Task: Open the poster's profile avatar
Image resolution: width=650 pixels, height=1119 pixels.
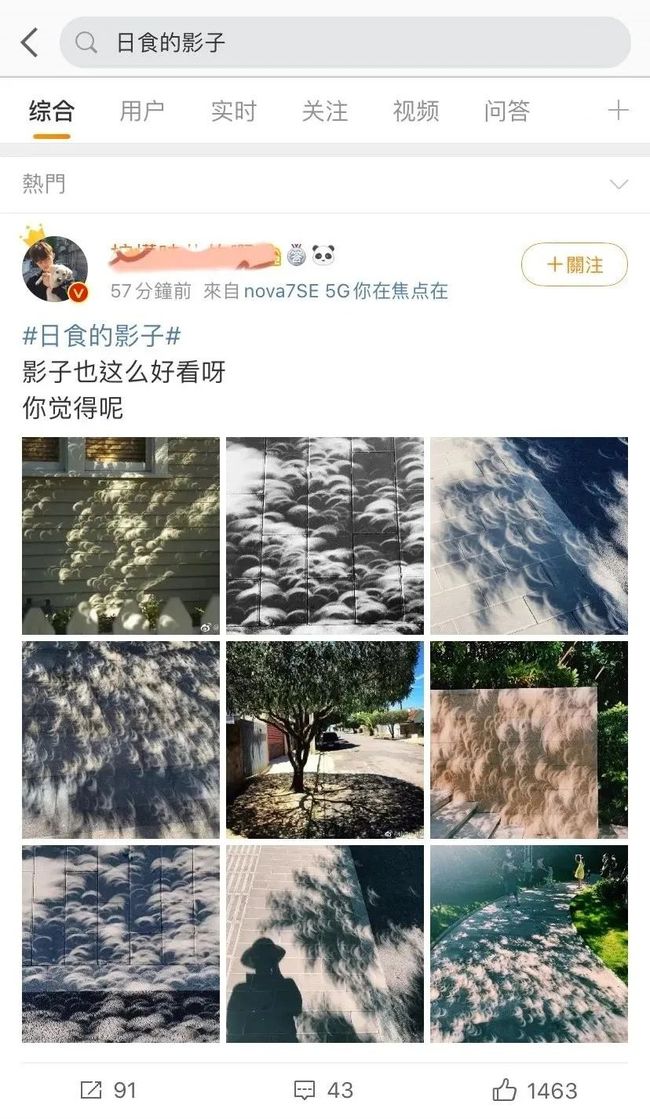Action: (x=55, y=268)
